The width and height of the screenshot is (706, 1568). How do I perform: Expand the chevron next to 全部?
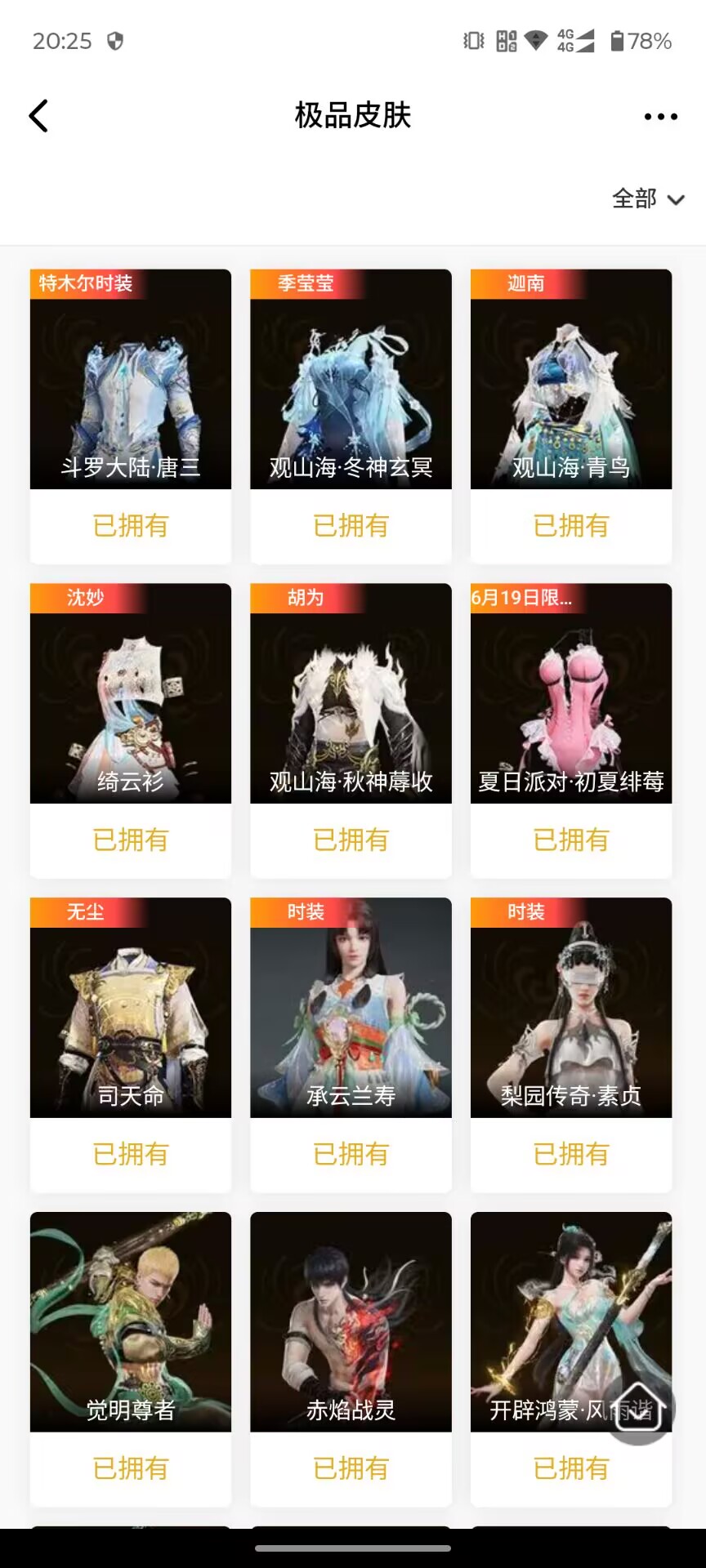pyautogui.click(x=676, y=199)
